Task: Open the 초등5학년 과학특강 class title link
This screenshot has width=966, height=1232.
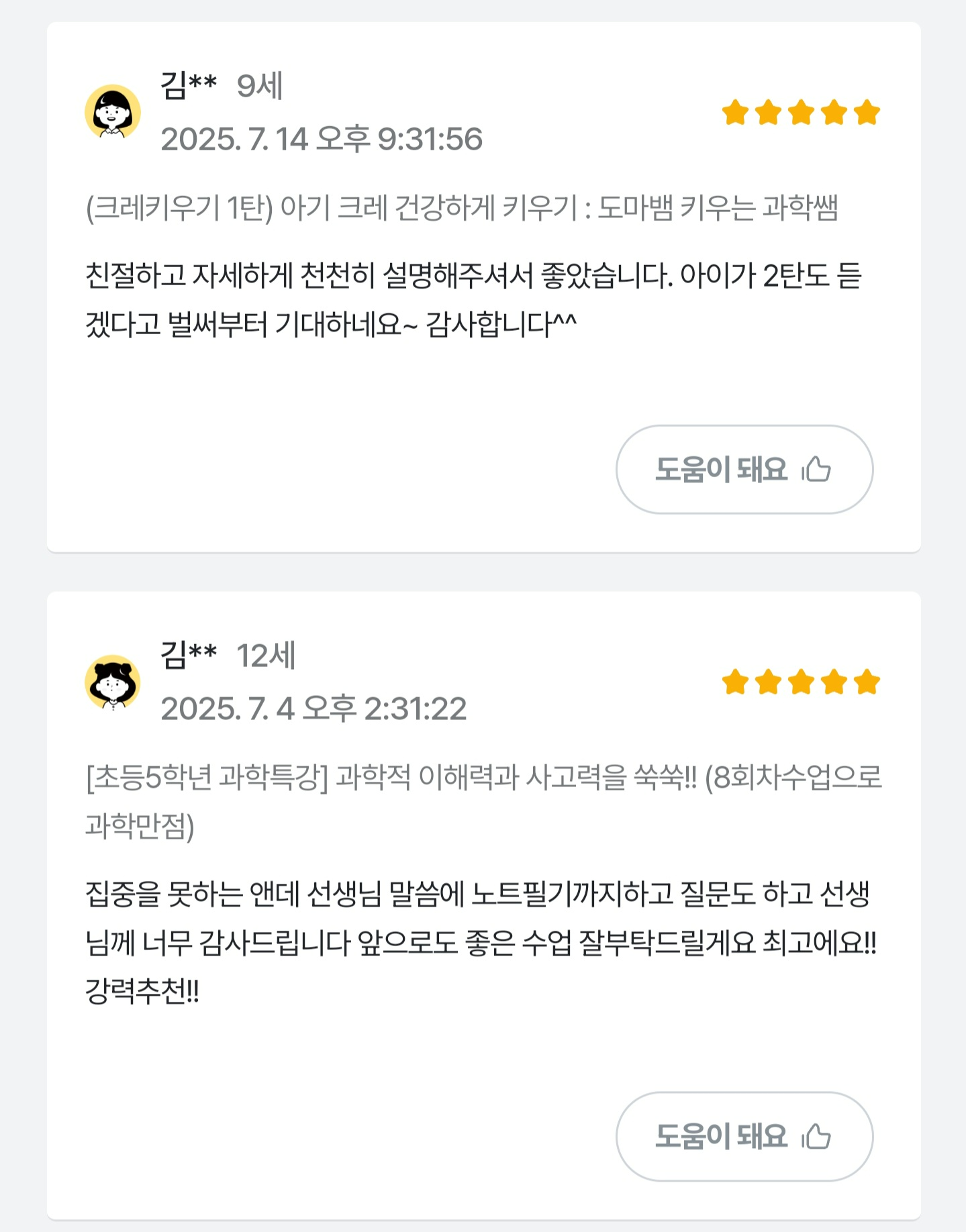Action: click(483, 778)
